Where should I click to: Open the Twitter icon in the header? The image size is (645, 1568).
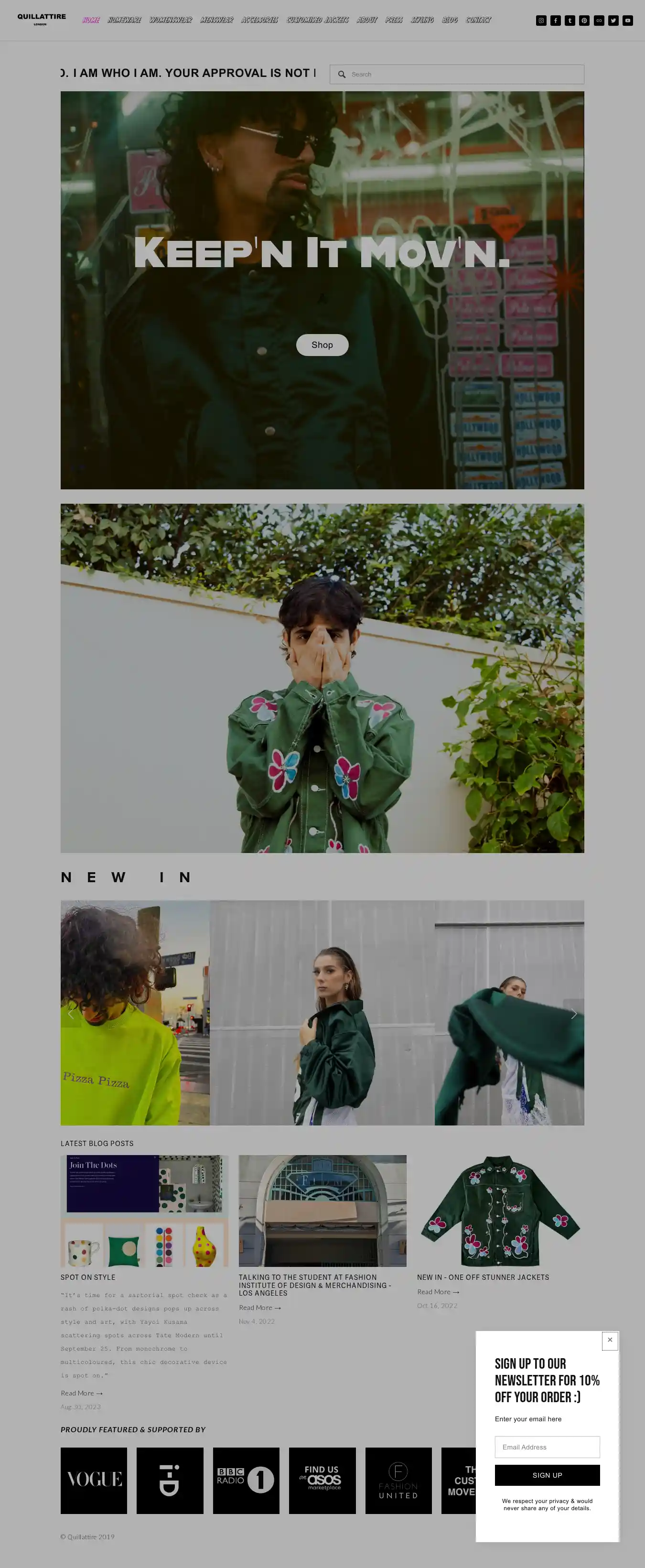pos(613,21)
